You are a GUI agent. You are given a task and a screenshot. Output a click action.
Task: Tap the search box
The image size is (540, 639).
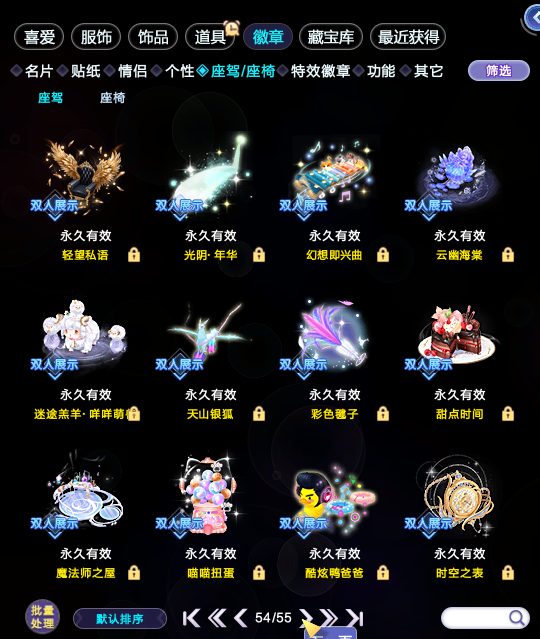pos(485,618)
